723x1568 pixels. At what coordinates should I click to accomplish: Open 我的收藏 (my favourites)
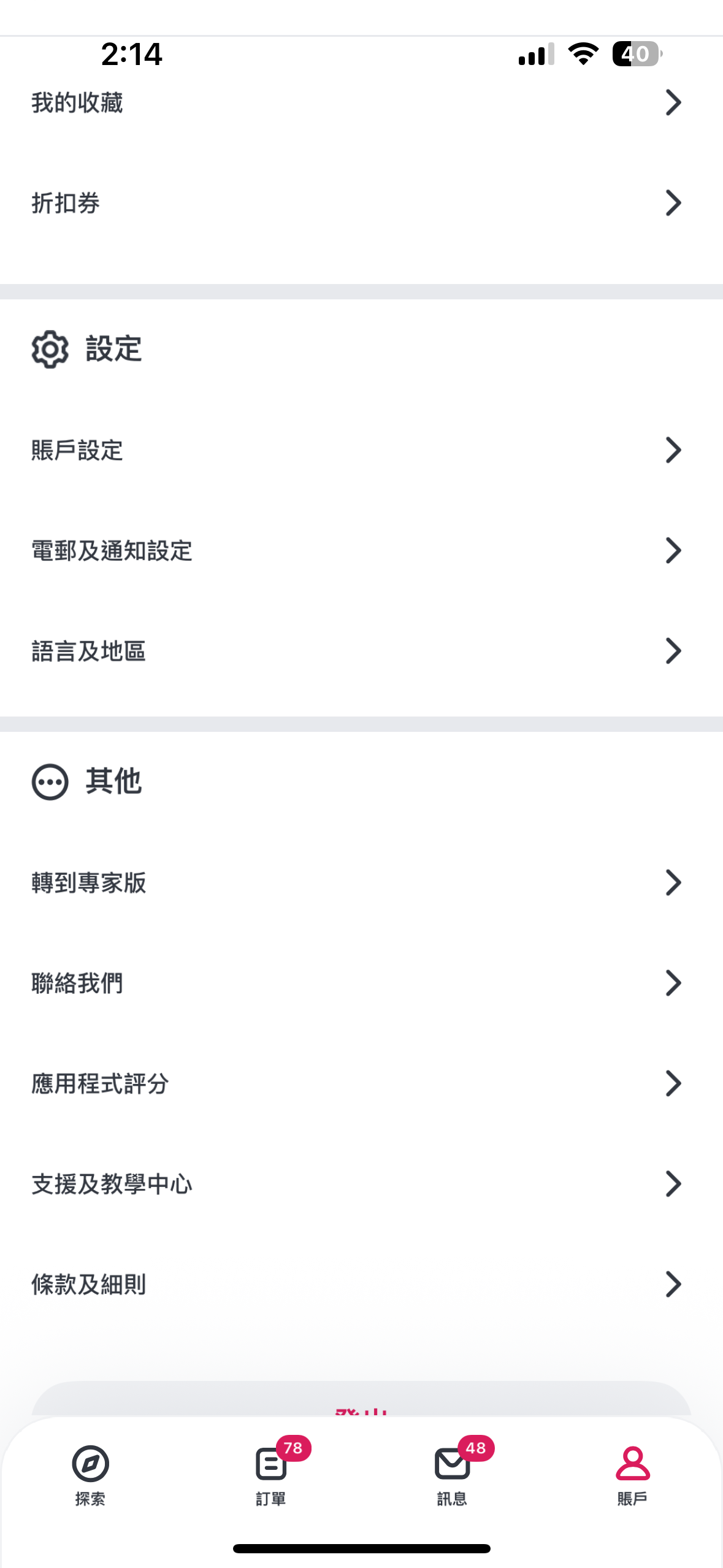pyautogui.click(x=361, y=102)
